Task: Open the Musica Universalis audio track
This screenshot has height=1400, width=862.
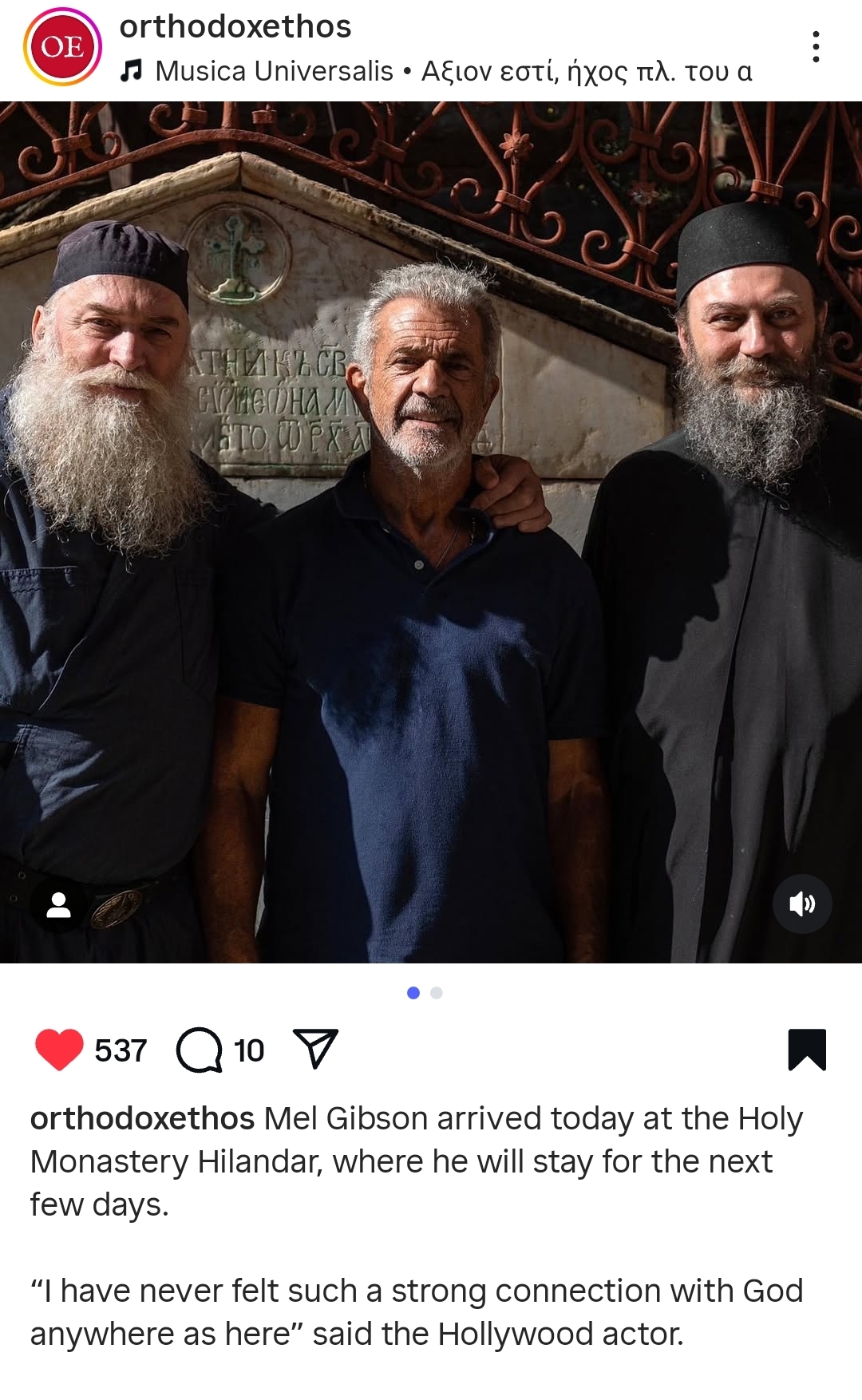Action: 436,71
